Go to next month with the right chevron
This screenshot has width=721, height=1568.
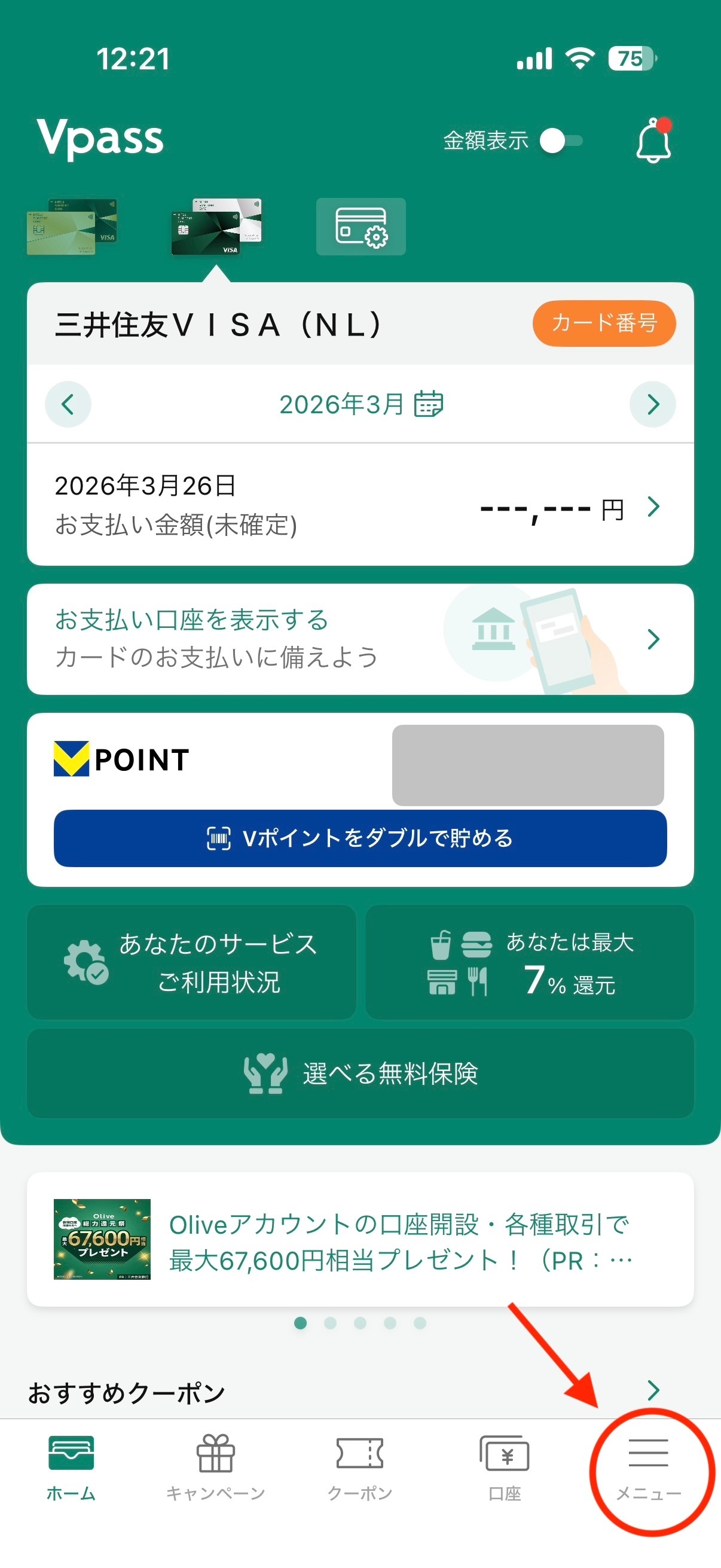[652, 404]
